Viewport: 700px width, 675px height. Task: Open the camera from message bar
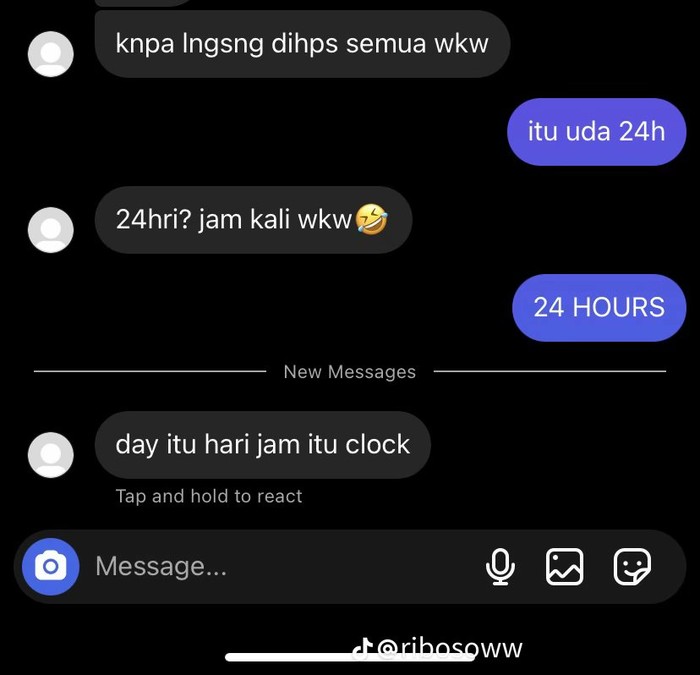[50, 567]
